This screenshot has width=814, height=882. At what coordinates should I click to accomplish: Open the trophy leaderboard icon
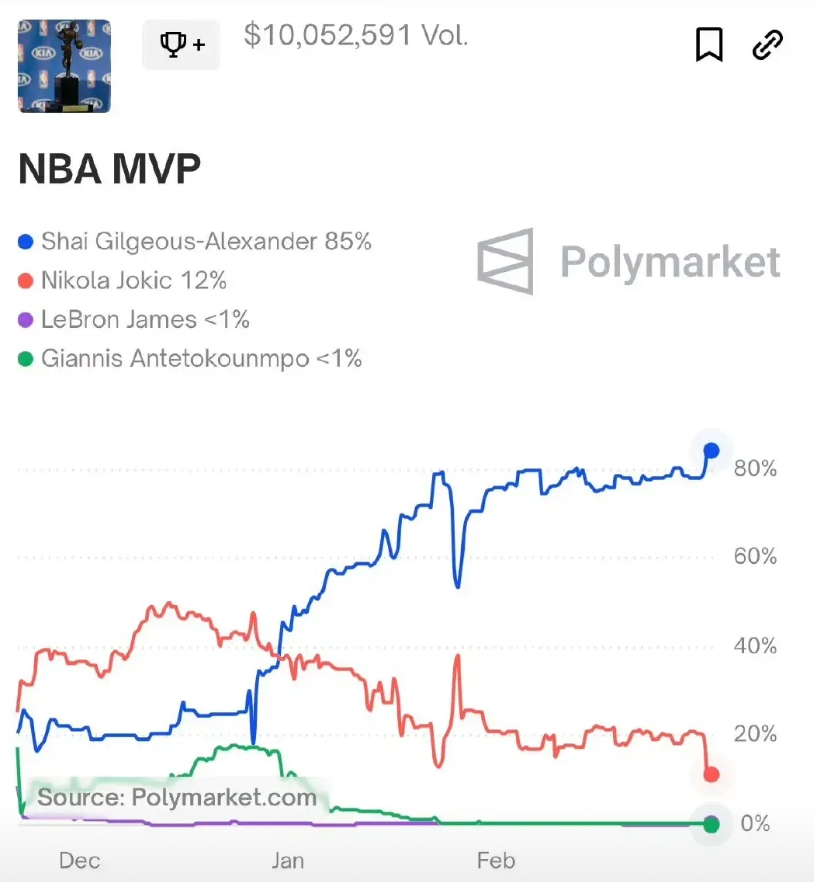[x=180, y=44]
